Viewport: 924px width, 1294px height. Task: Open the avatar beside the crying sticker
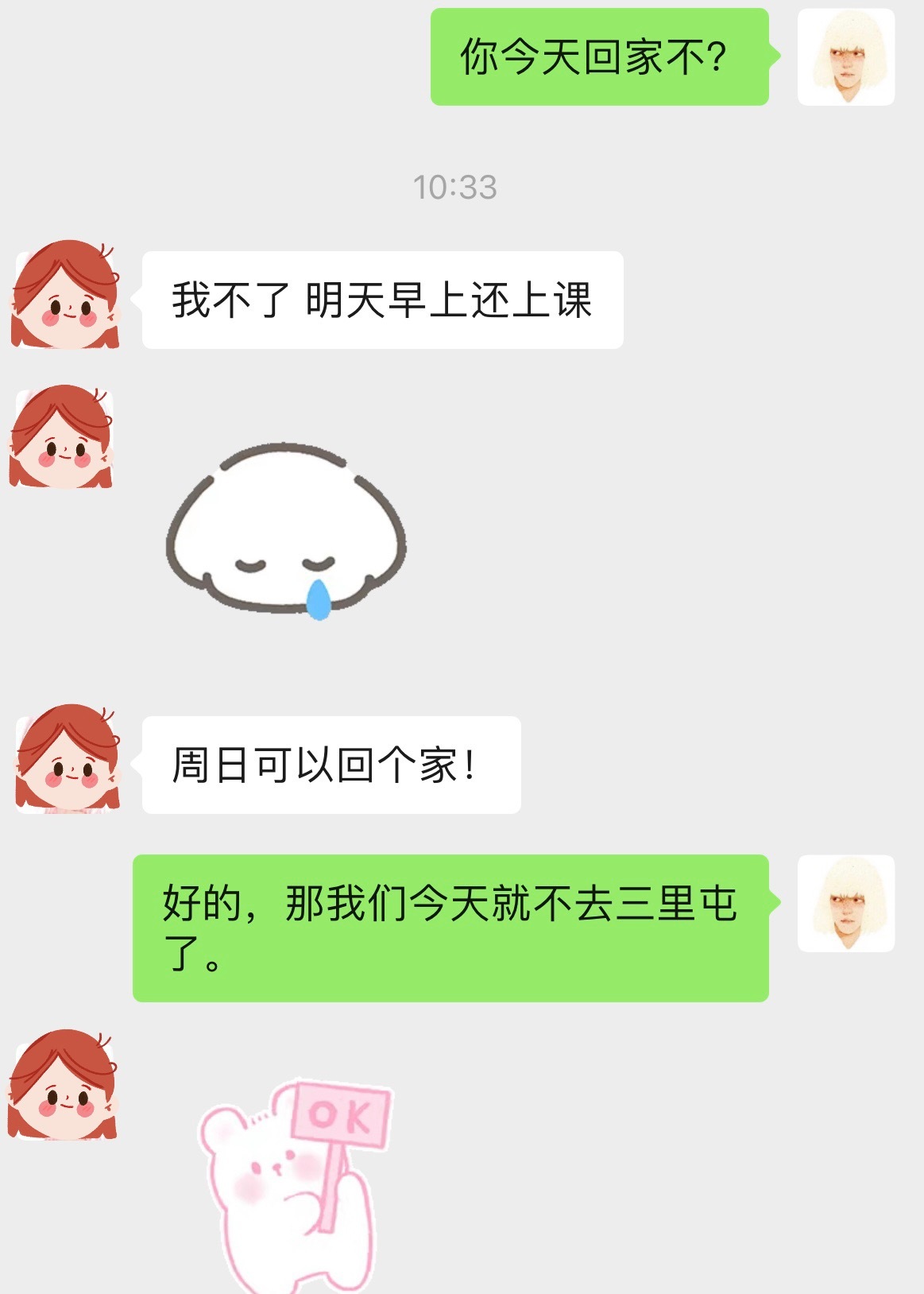point(62,437)
